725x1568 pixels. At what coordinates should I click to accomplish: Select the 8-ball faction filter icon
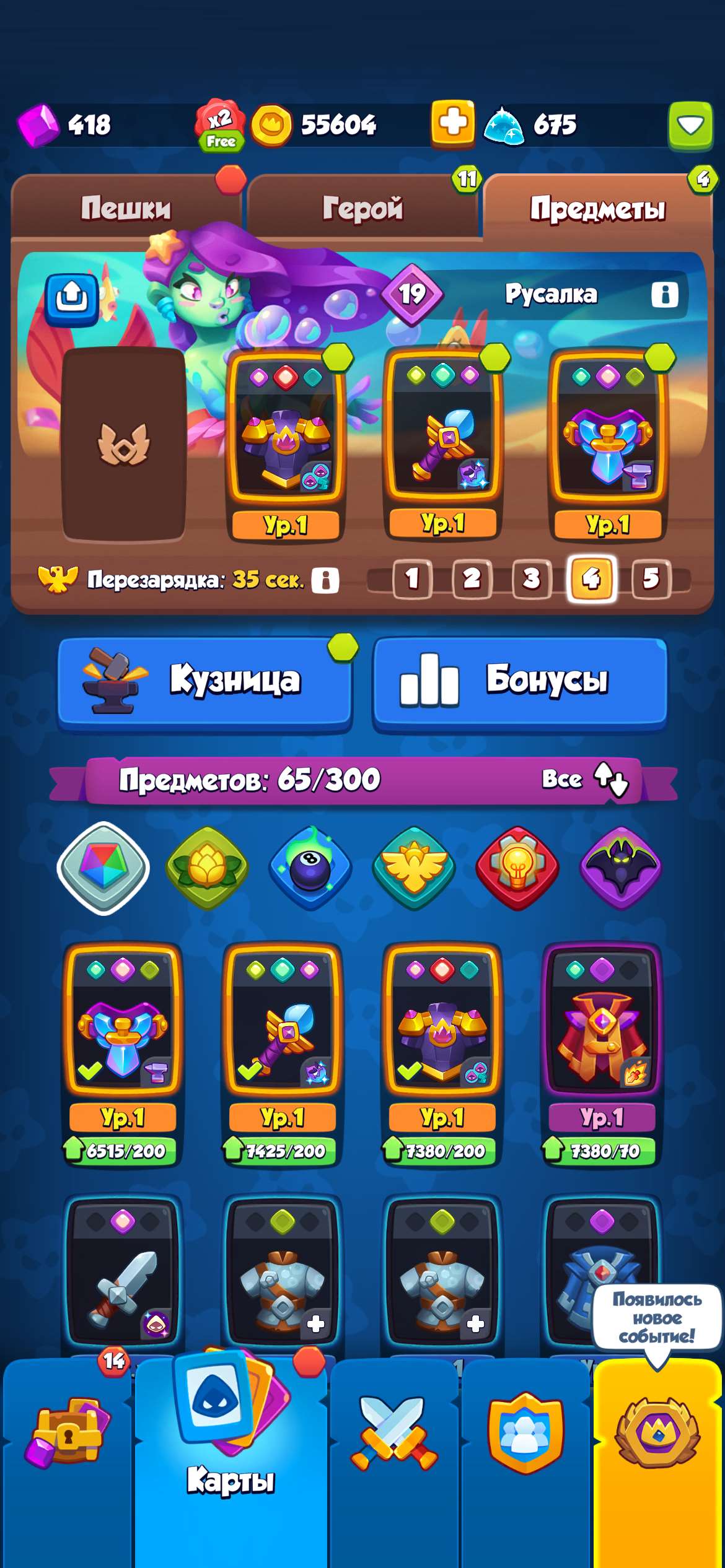click(x=310, y=869)
